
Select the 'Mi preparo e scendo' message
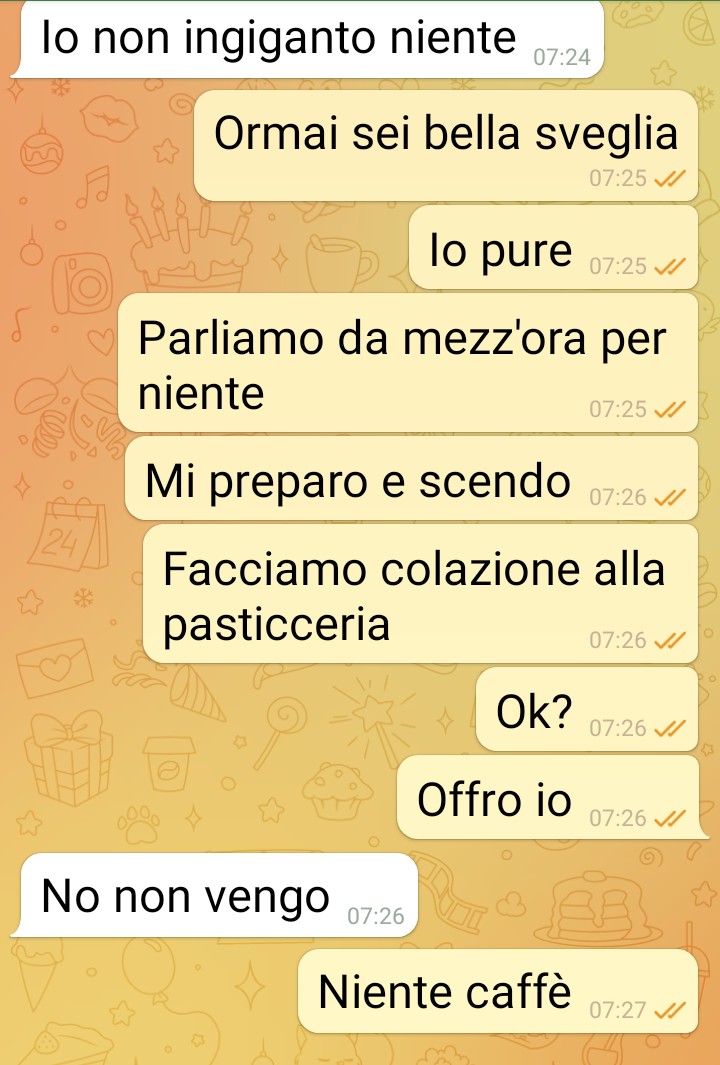410,480
